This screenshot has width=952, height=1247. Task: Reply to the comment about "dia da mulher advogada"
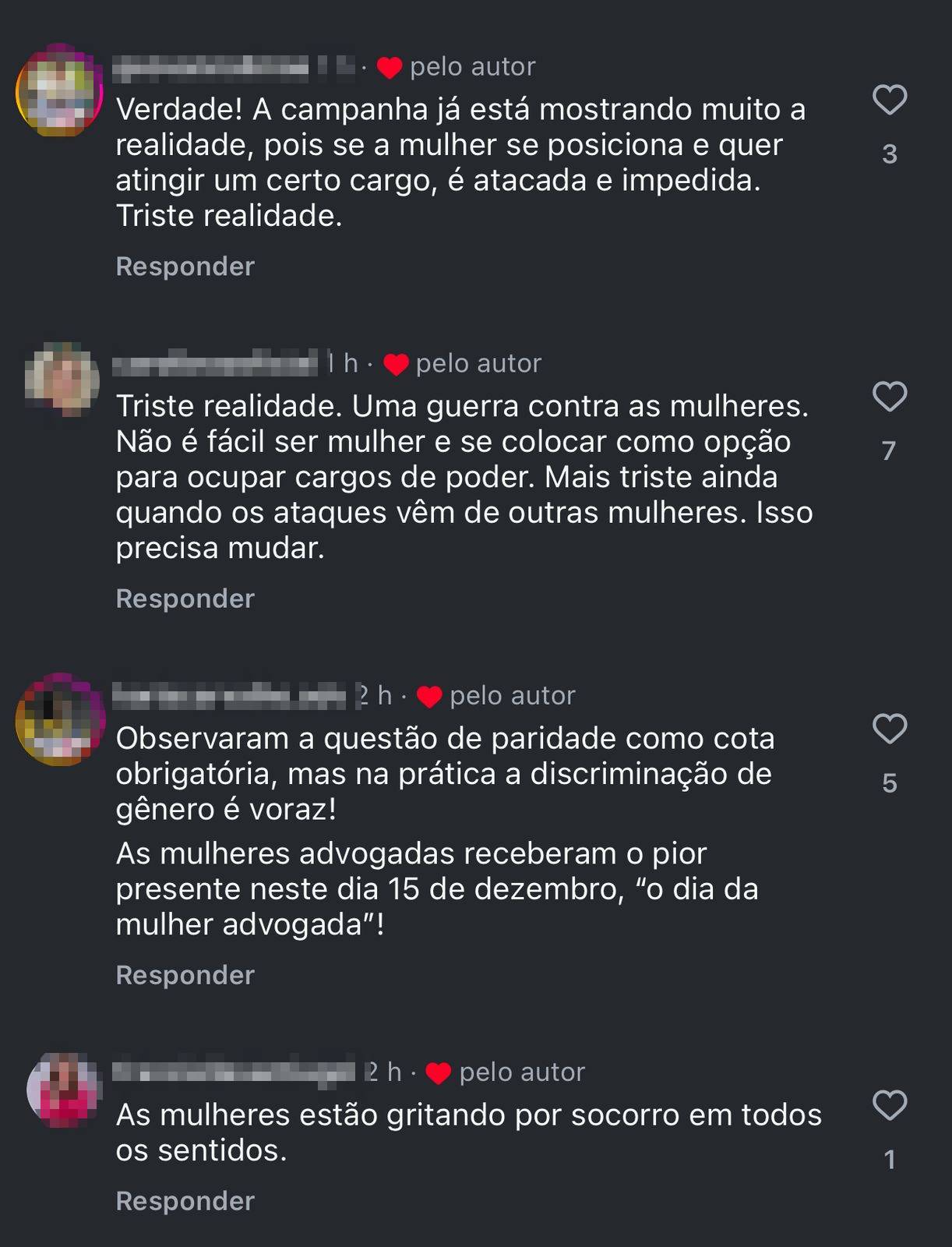pyautogui.click(x=185, y=975)
